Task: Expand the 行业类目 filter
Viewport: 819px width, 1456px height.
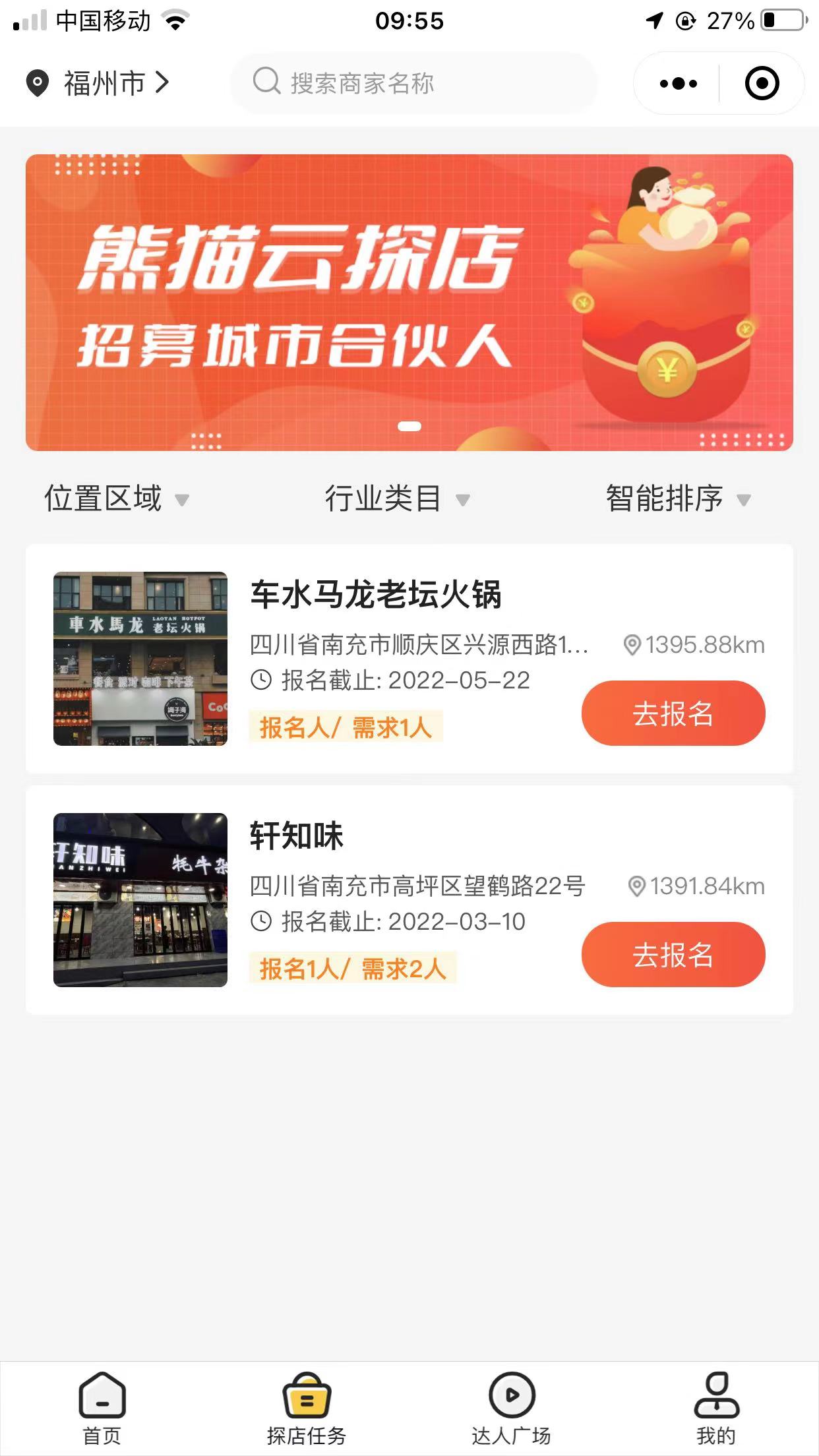Action: [x=396, y=499]
